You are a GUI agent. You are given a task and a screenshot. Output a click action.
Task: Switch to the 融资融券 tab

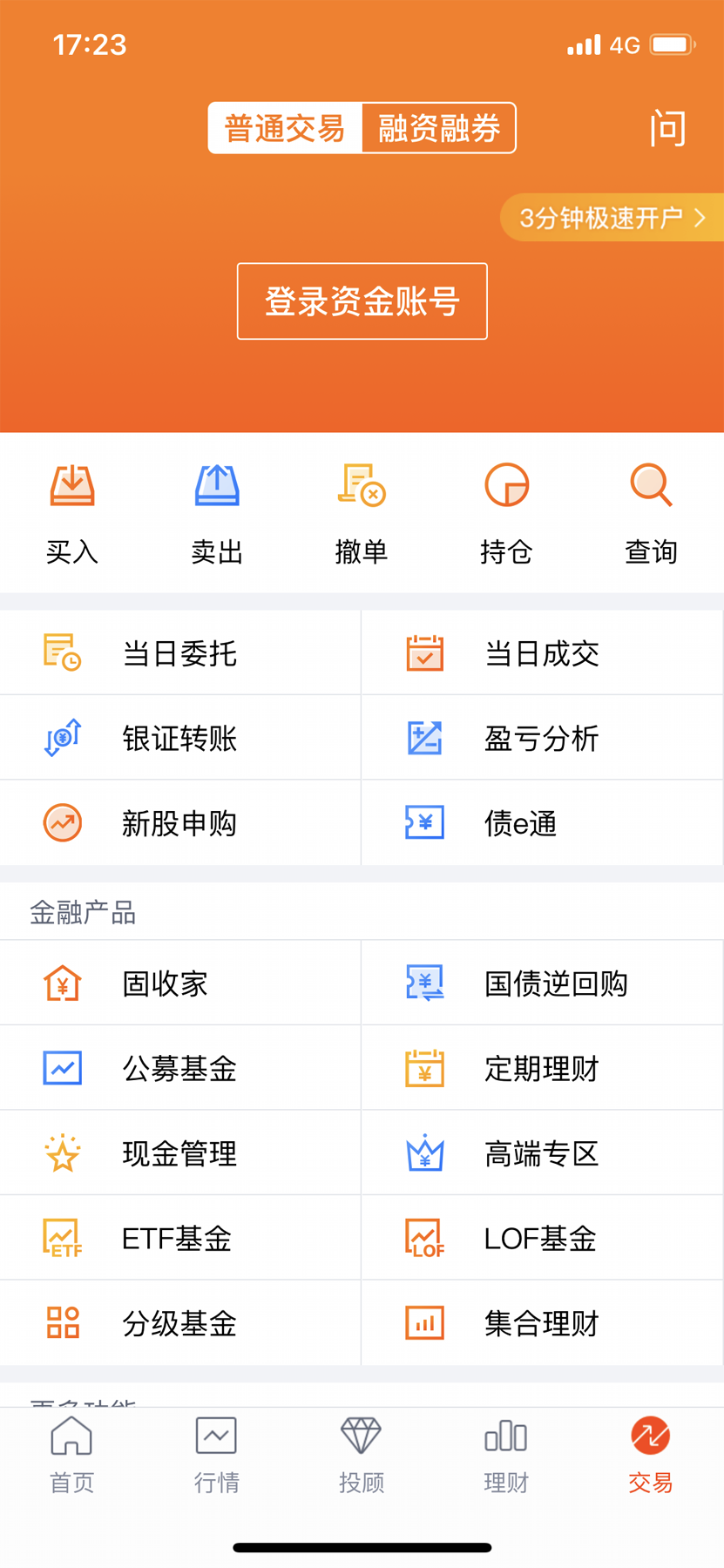pos(438,127)
